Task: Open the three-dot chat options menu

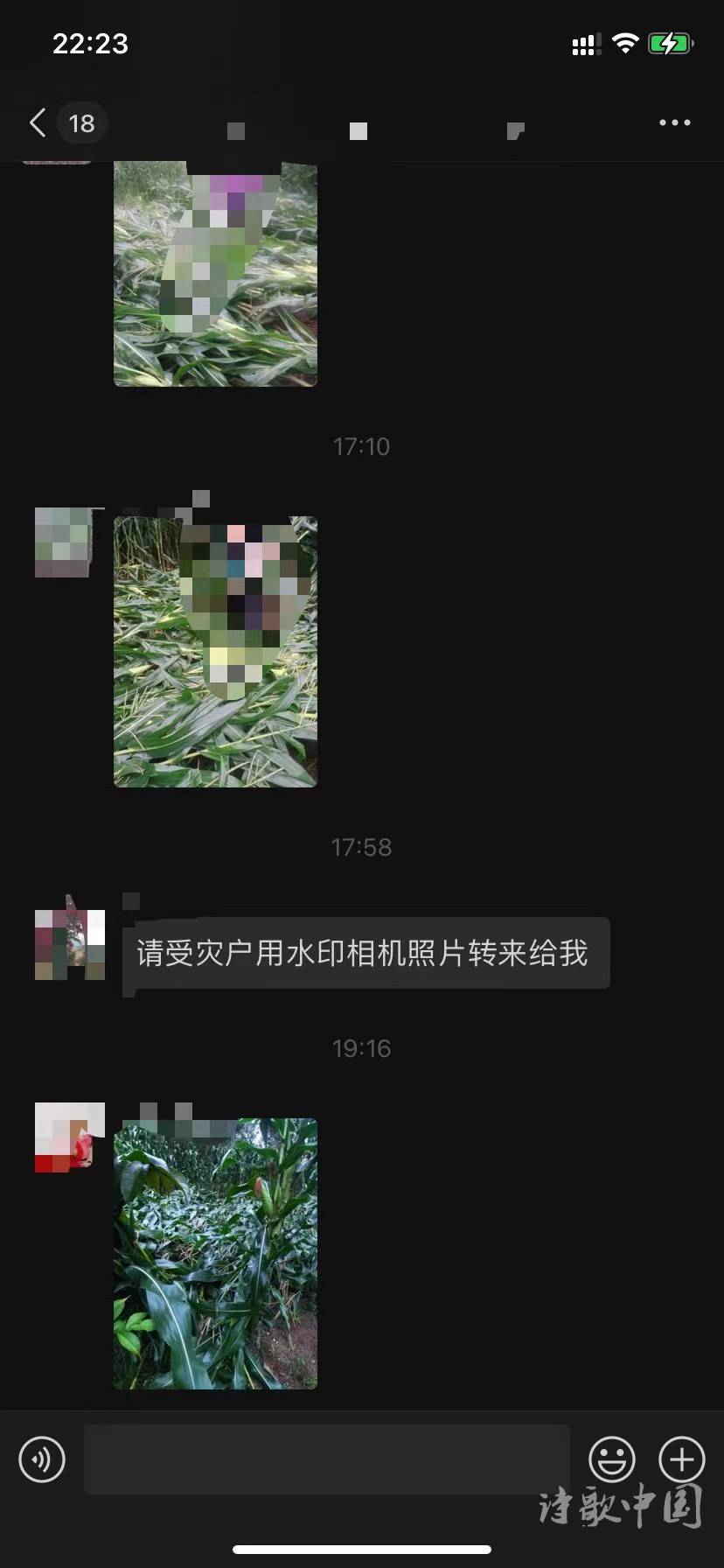Action: click(x=674, y=123)
